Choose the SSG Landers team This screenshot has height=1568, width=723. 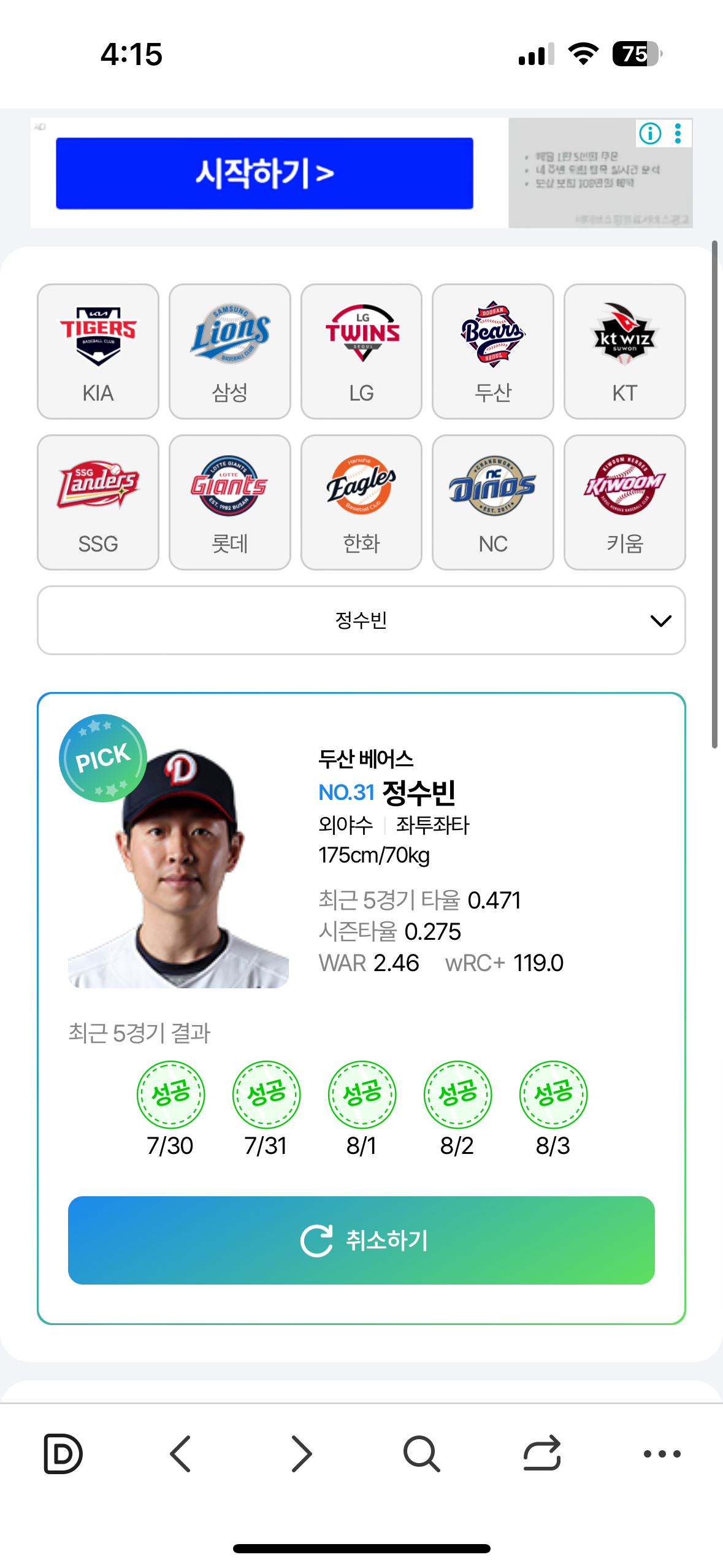click(98, 502)
